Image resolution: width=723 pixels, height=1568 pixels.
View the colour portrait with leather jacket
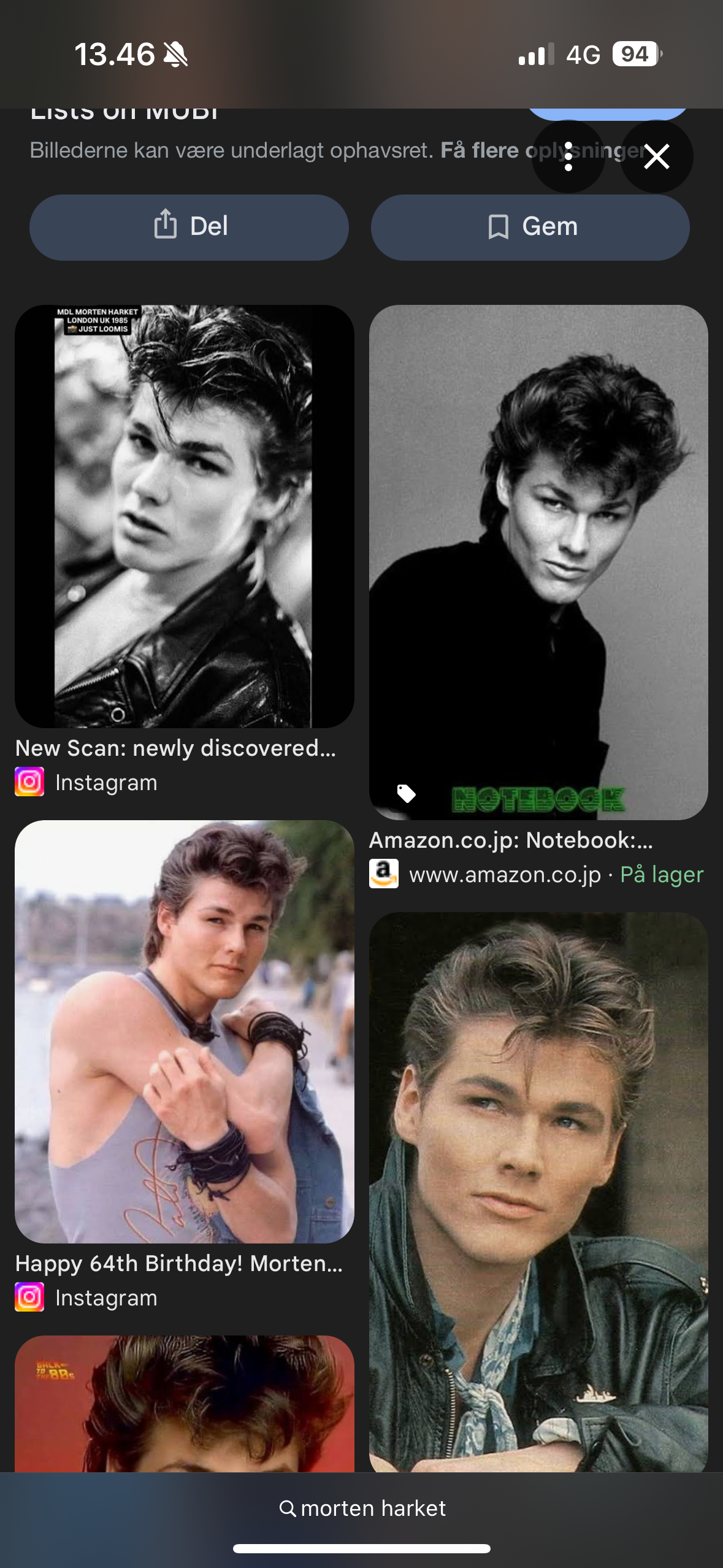click(x=538, y=1191)
